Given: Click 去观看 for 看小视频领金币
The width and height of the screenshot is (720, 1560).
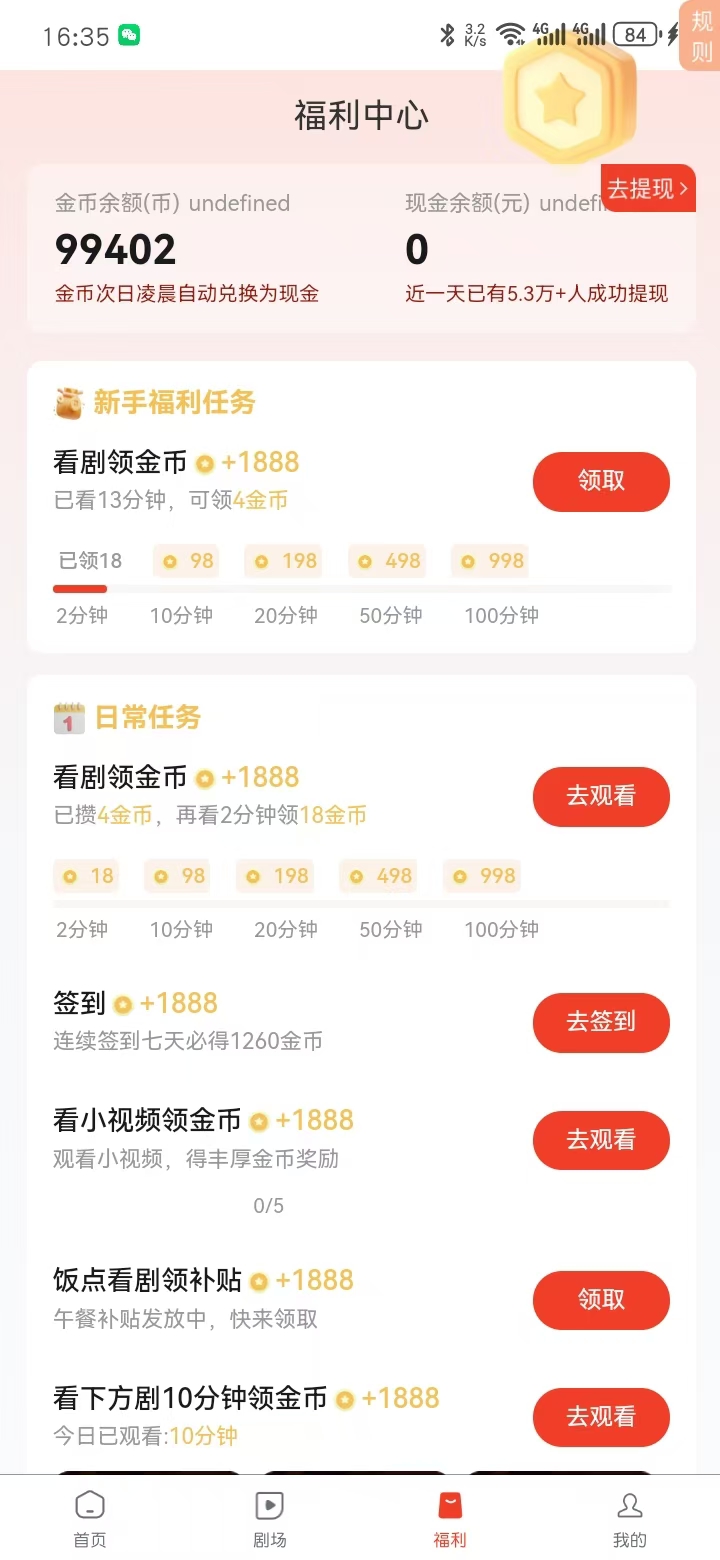Looking at the screenshot, I should 601,1140.
